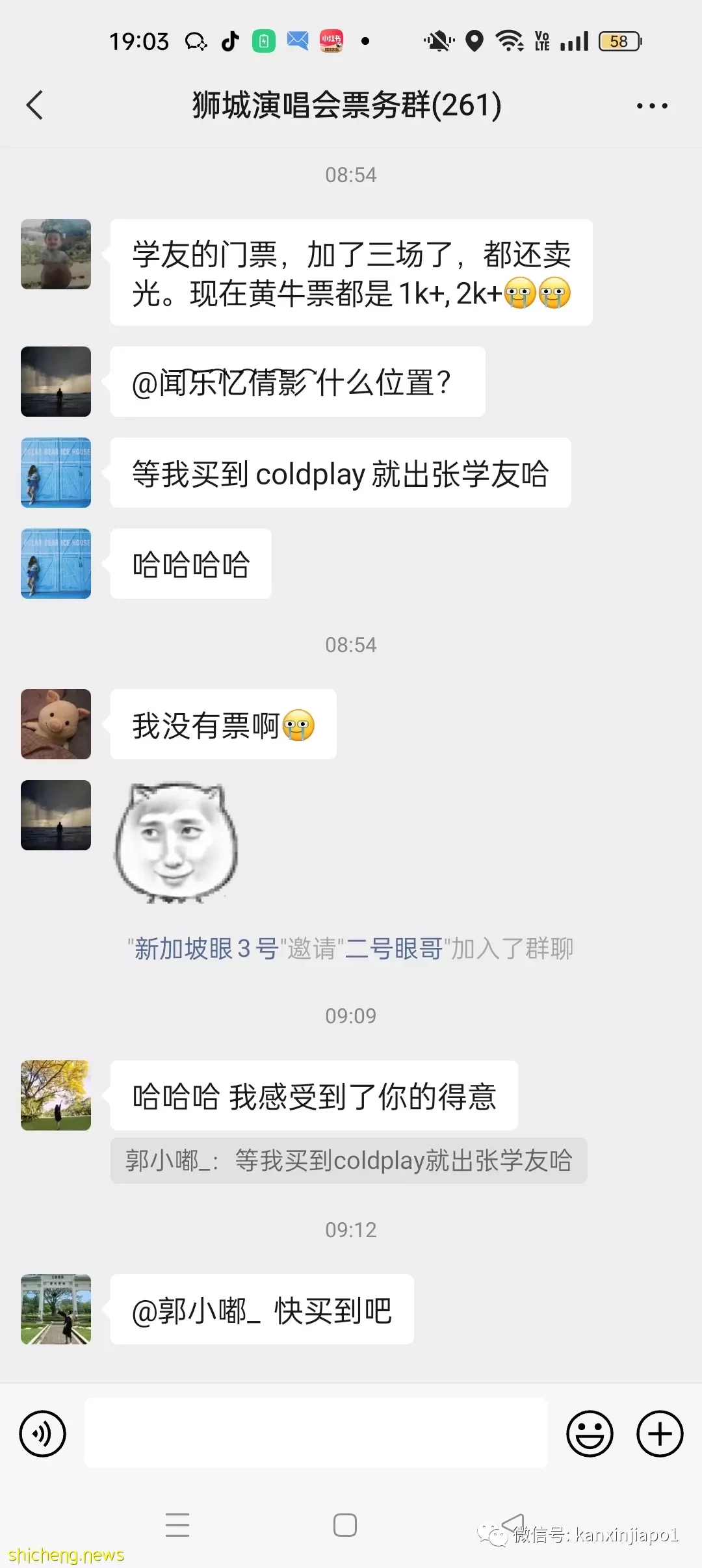
Task: Open the plus attachment menu
Action: (x=660, y=1433)
